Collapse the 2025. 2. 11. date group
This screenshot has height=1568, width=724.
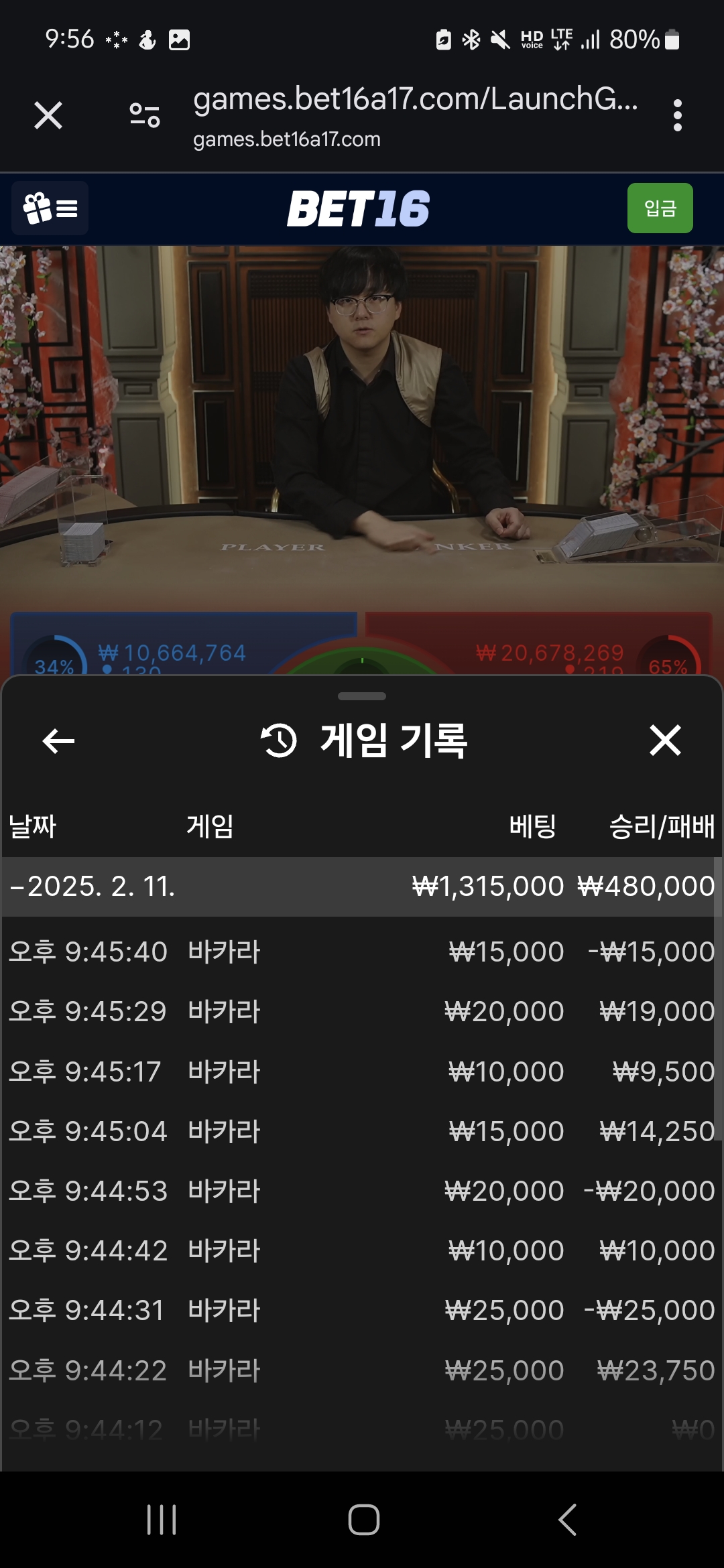pyautogui.click(x=94, y=887)
